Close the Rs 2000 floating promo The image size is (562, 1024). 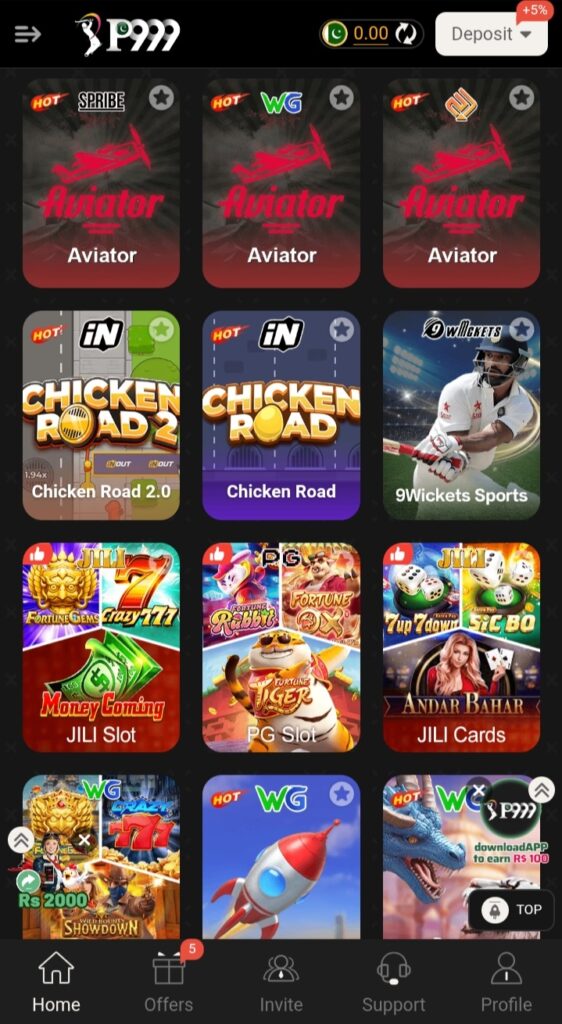pyautogui.click(x=84, y=840)
